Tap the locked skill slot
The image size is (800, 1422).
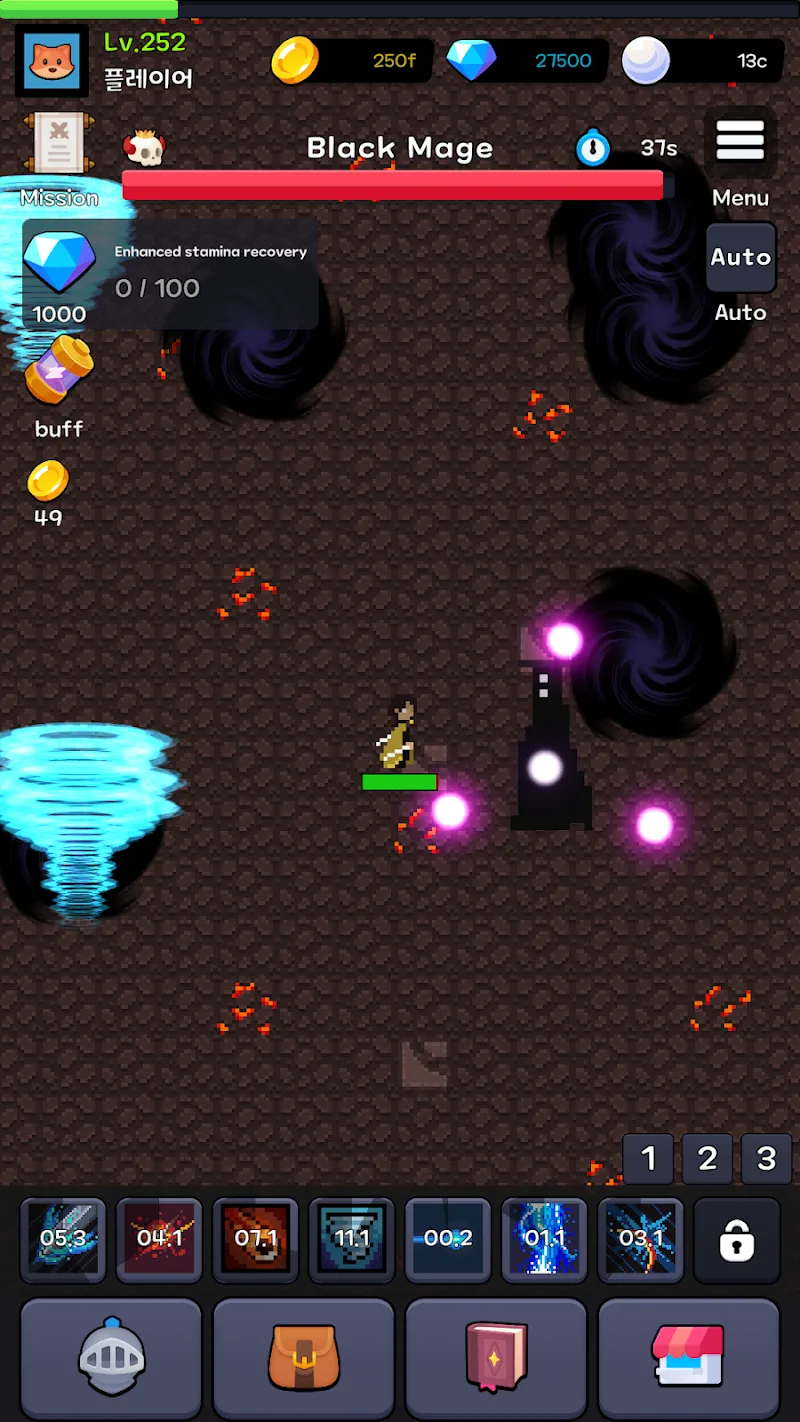[x=737, y=1240]
